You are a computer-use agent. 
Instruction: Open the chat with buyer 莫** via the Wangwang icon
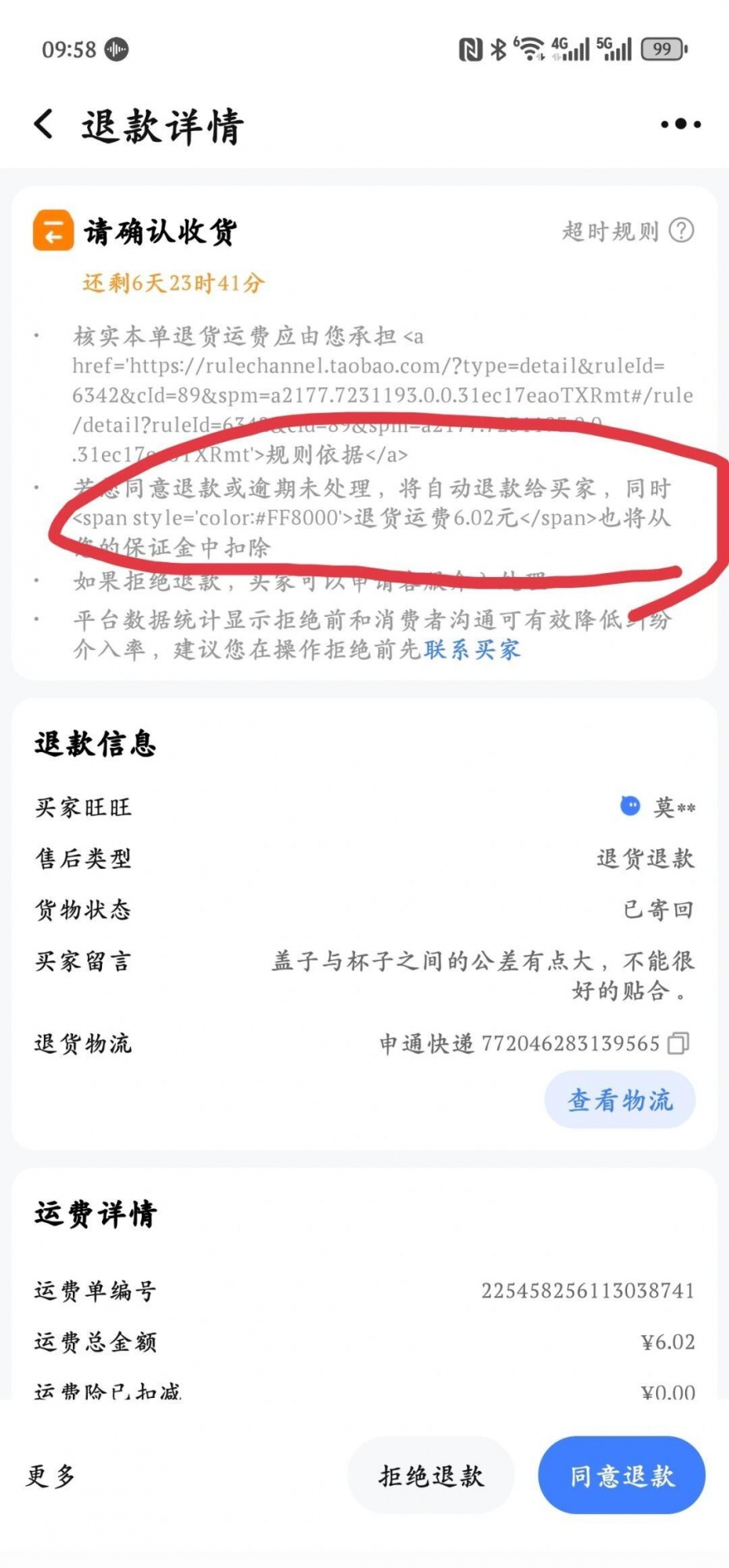(x=630, y=806)
